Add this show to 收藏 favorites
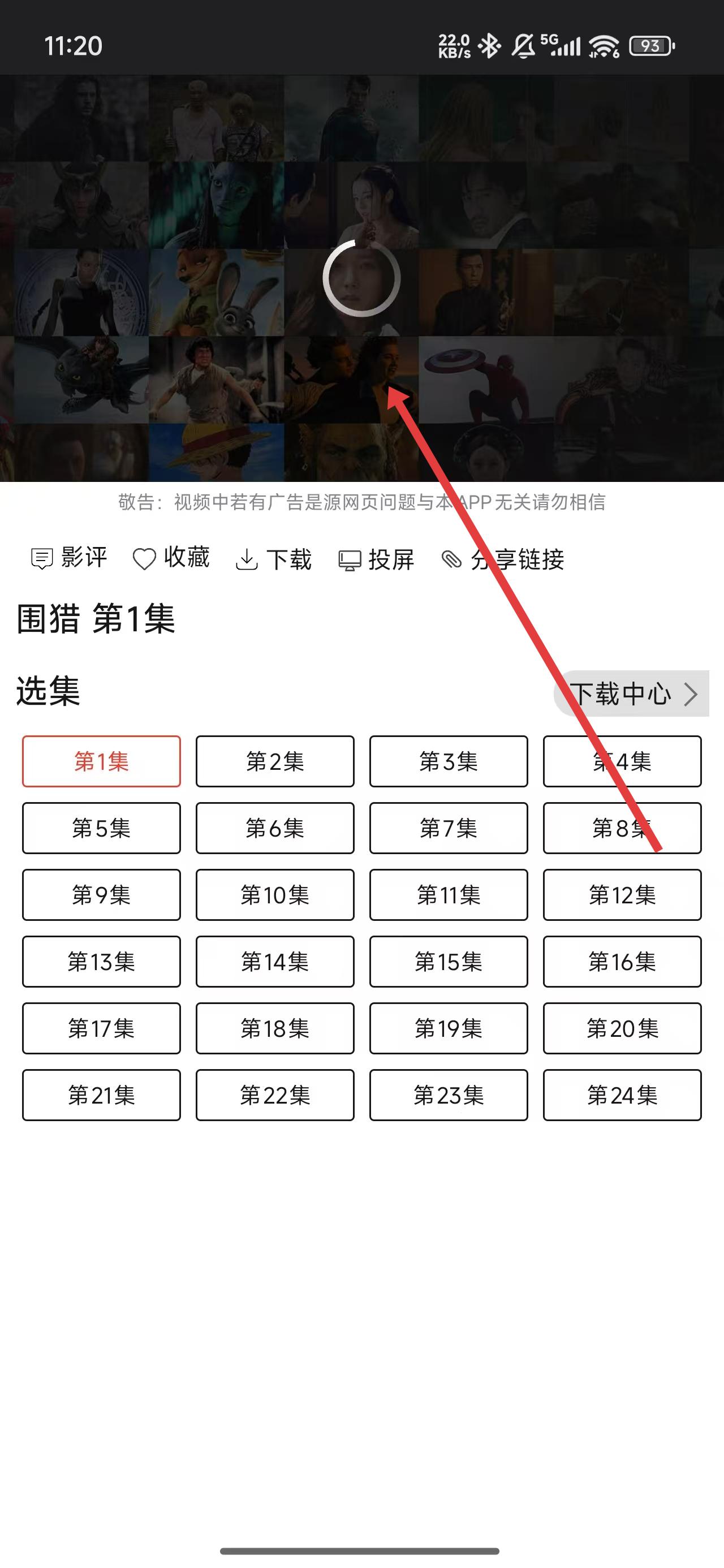Image resolution: width=724 pixels, height=1568 pixels. pyautogui.click(x=171, y=558)
